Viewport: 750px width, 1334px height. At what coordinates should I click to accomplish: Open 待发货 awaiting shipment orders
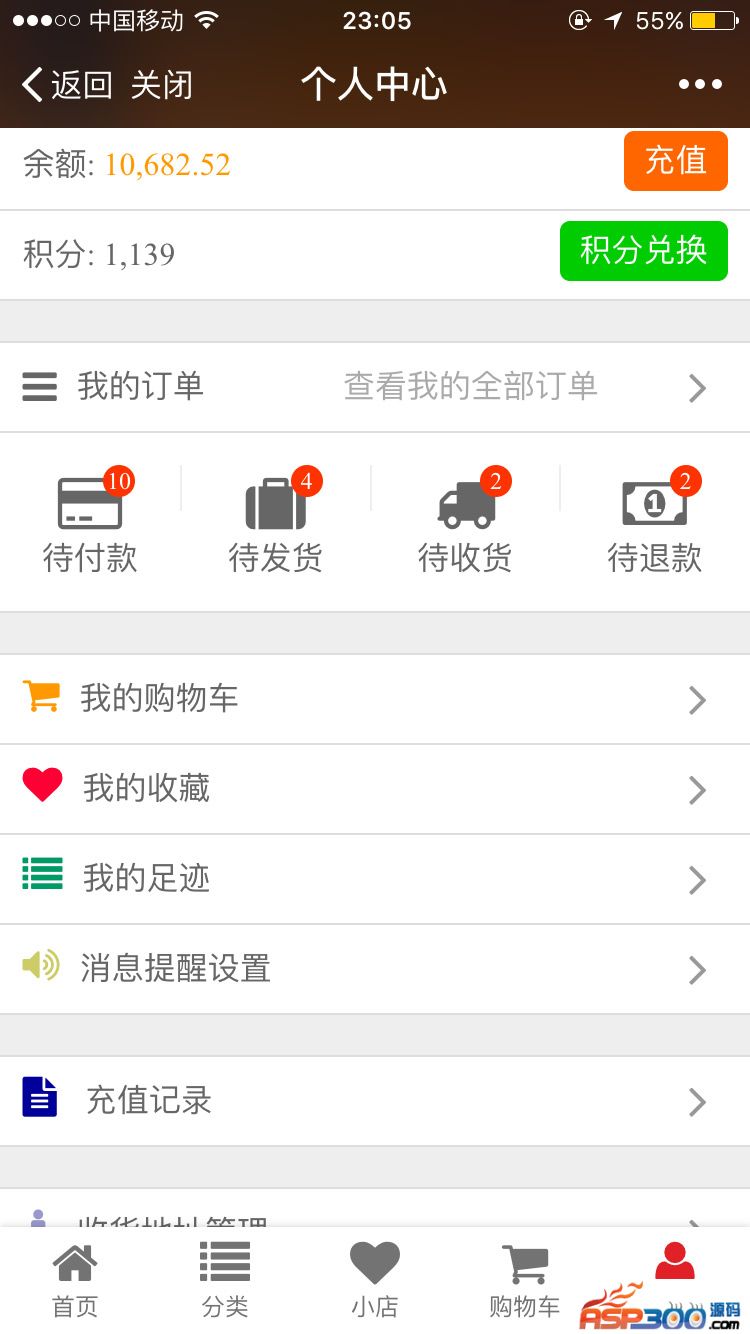tap(276, 522)
